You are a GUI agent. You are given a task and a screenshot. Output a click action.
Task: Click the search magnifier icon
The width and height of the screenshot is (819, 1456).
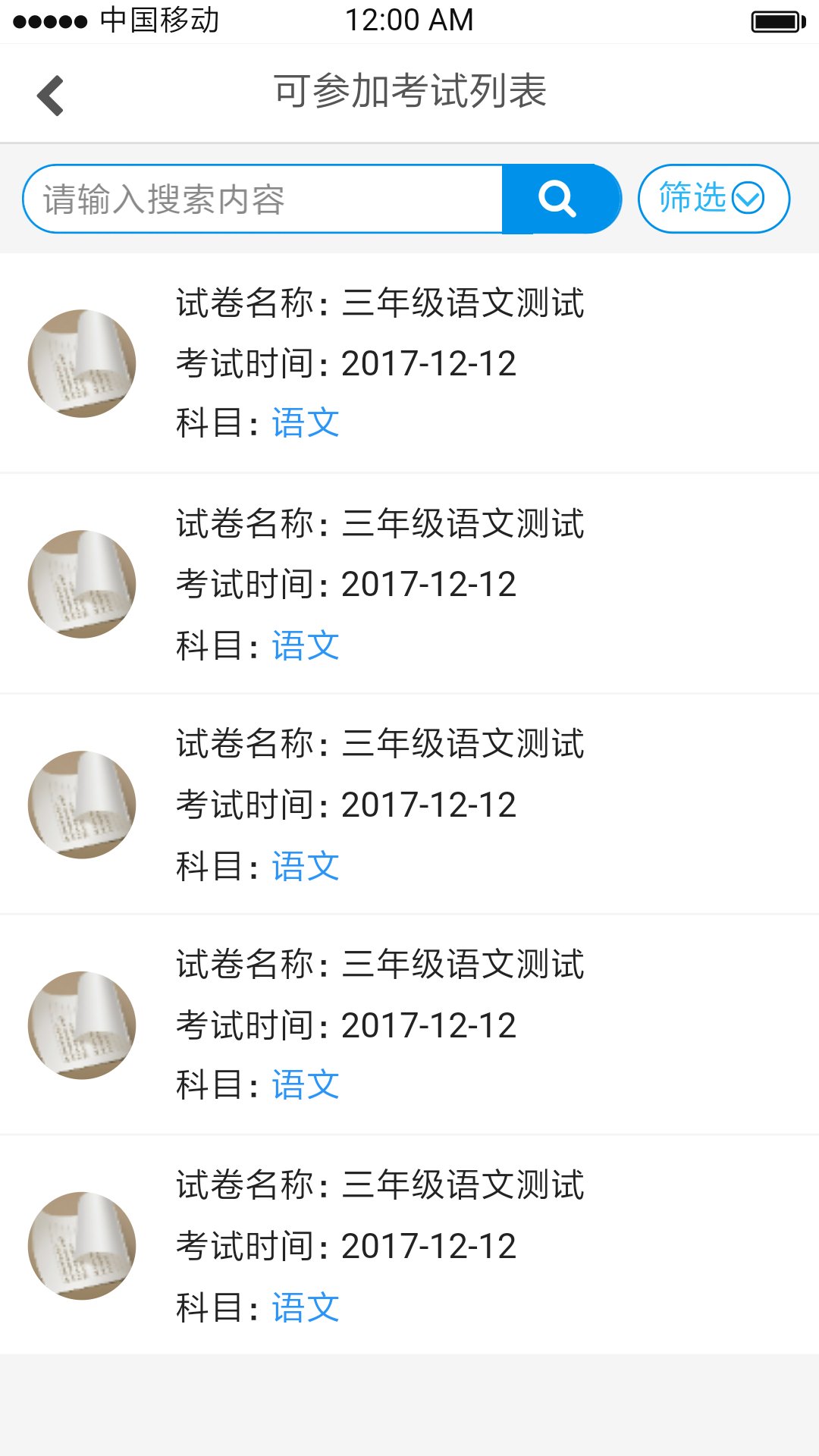557,198
